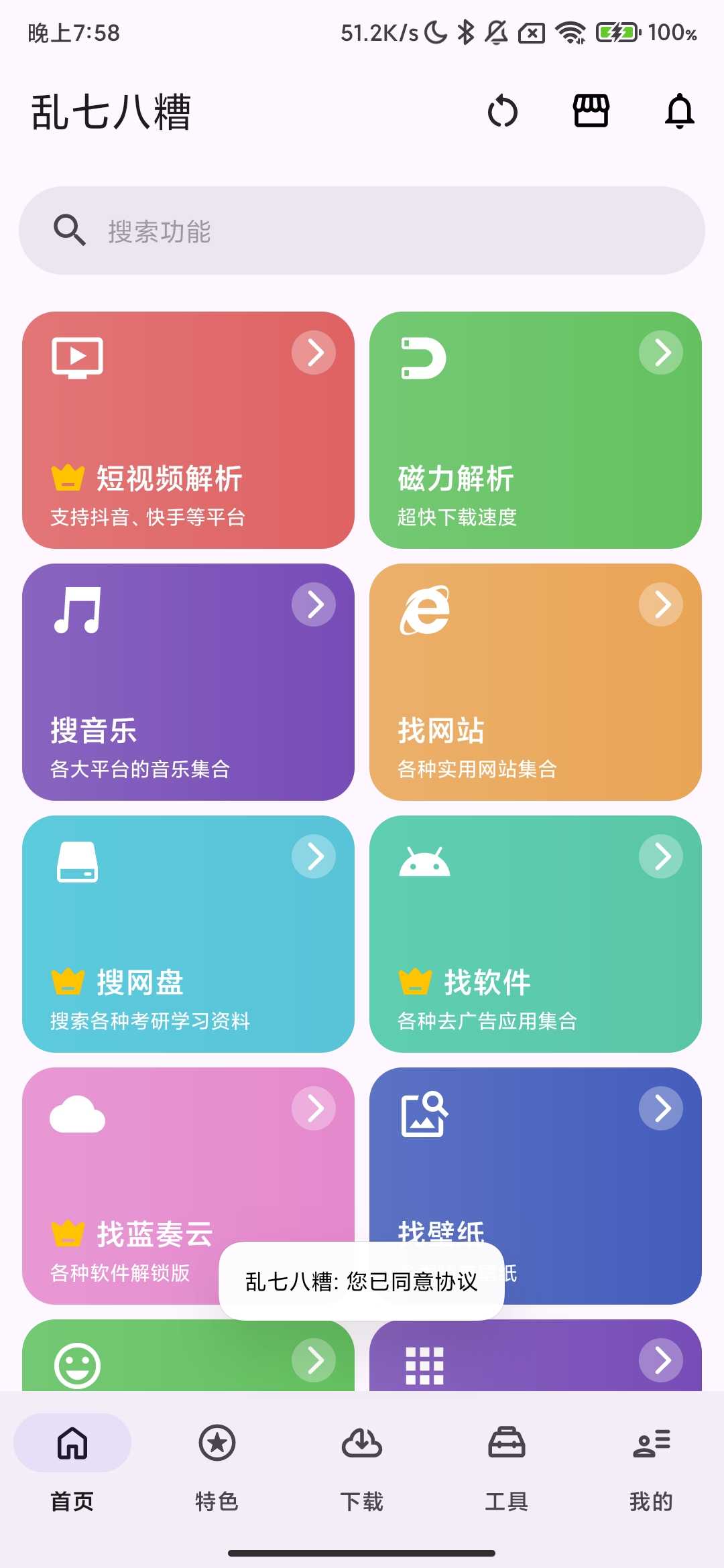Image resolution: width=724 pixels, height=1568 pixels.
Task: Click the image search icon on 找壁纸 card
Action: 424,1114
